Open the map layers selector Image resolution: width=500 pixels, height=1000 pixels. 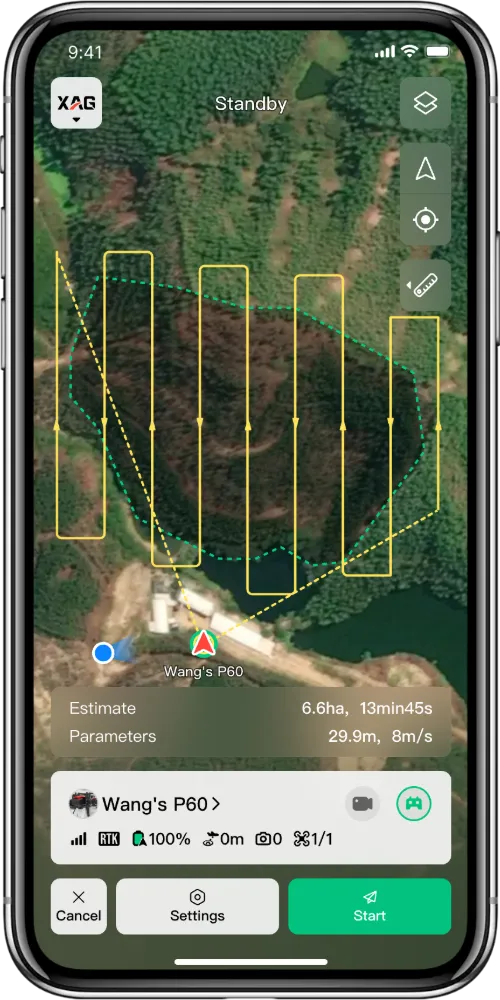[x=425, y=103]
